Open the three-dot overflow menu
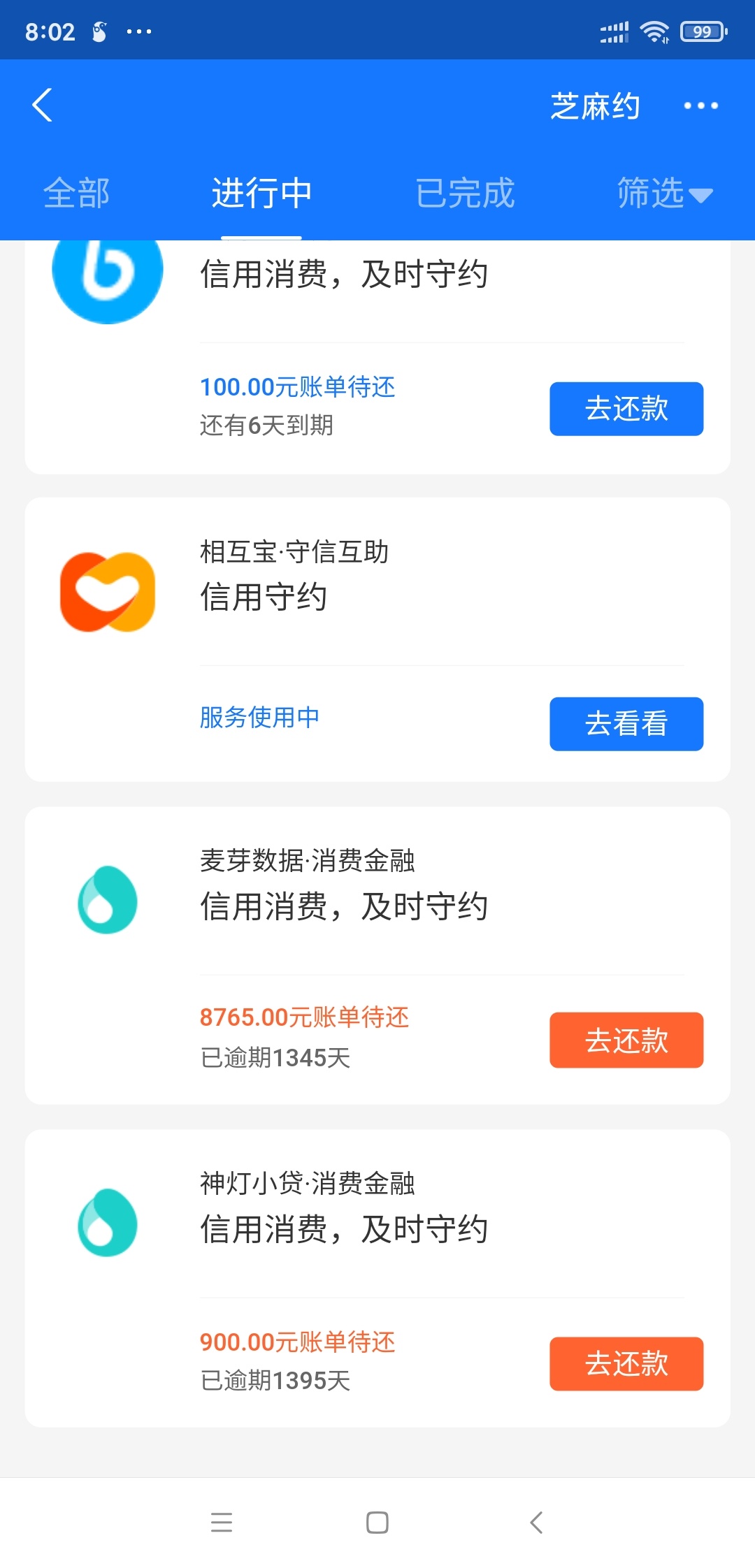This screenshot has height=1568, width=755. (x=700, y=106)
